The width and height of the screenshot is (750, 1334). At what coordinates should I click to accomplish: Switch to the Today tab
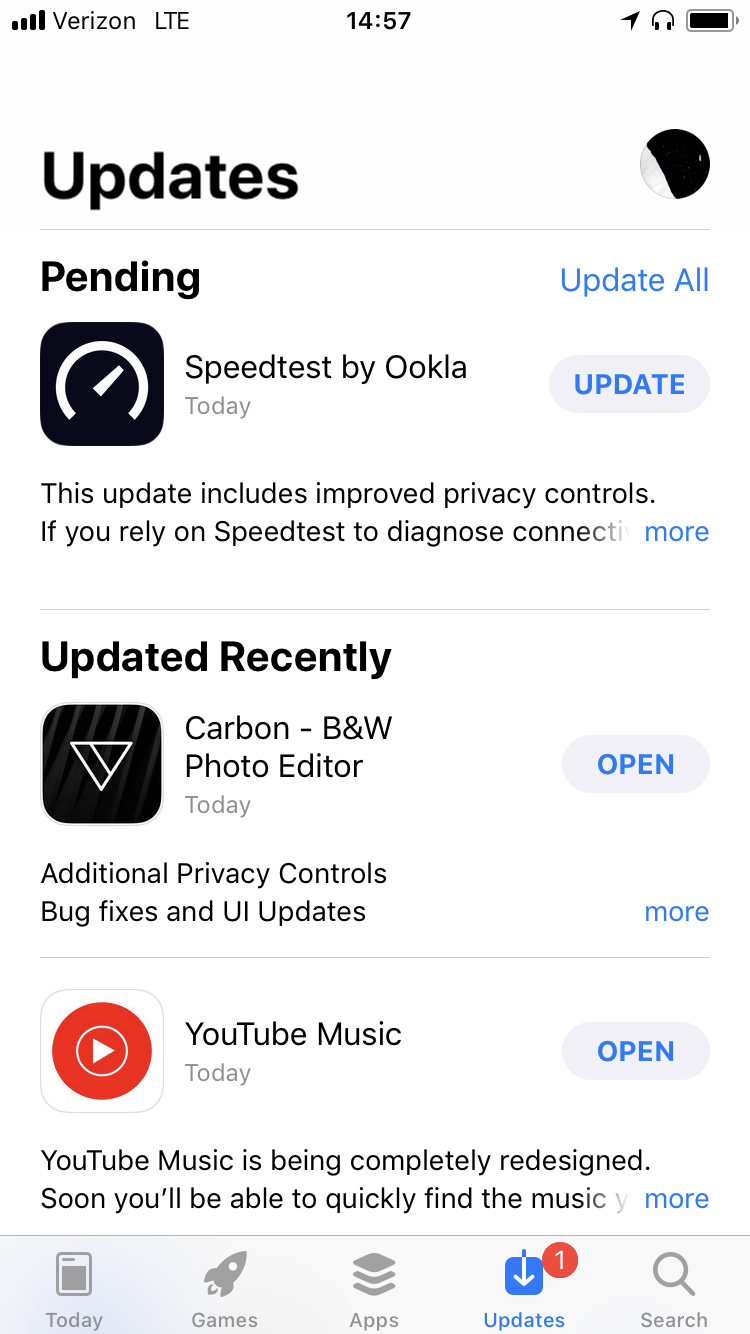74,1290
